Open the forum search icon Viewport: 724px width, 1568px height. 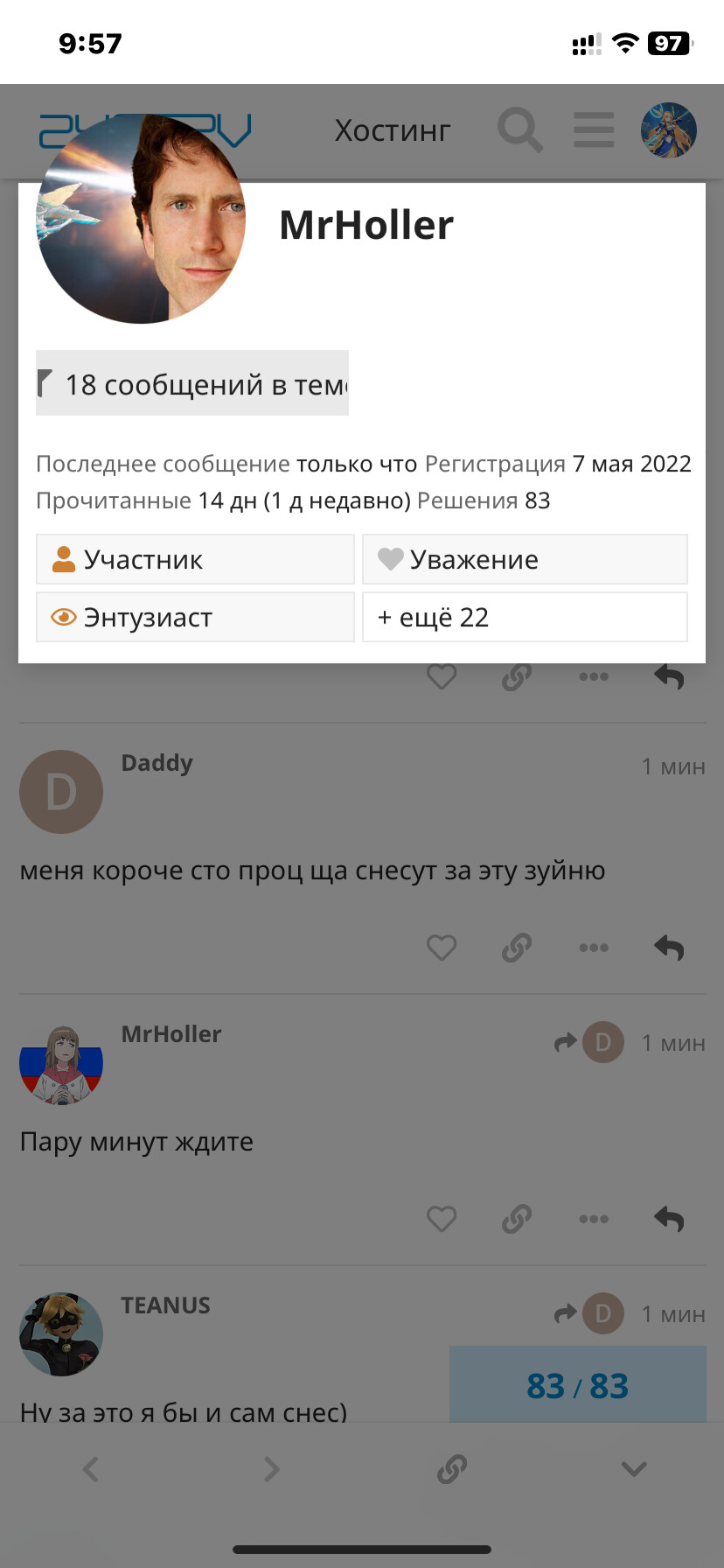[520, 130]
